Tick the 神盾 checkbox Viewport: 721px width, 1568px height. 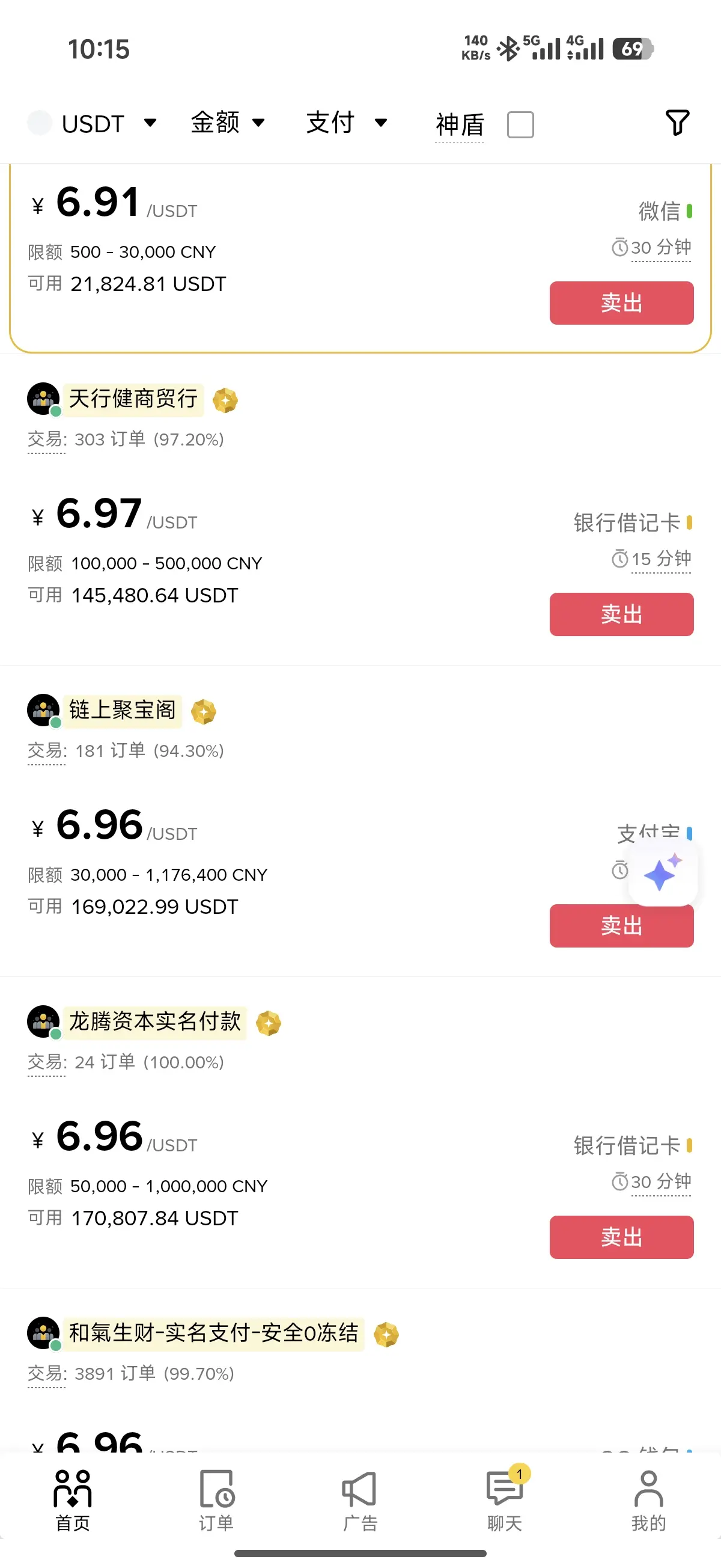[x=520, y=125]
